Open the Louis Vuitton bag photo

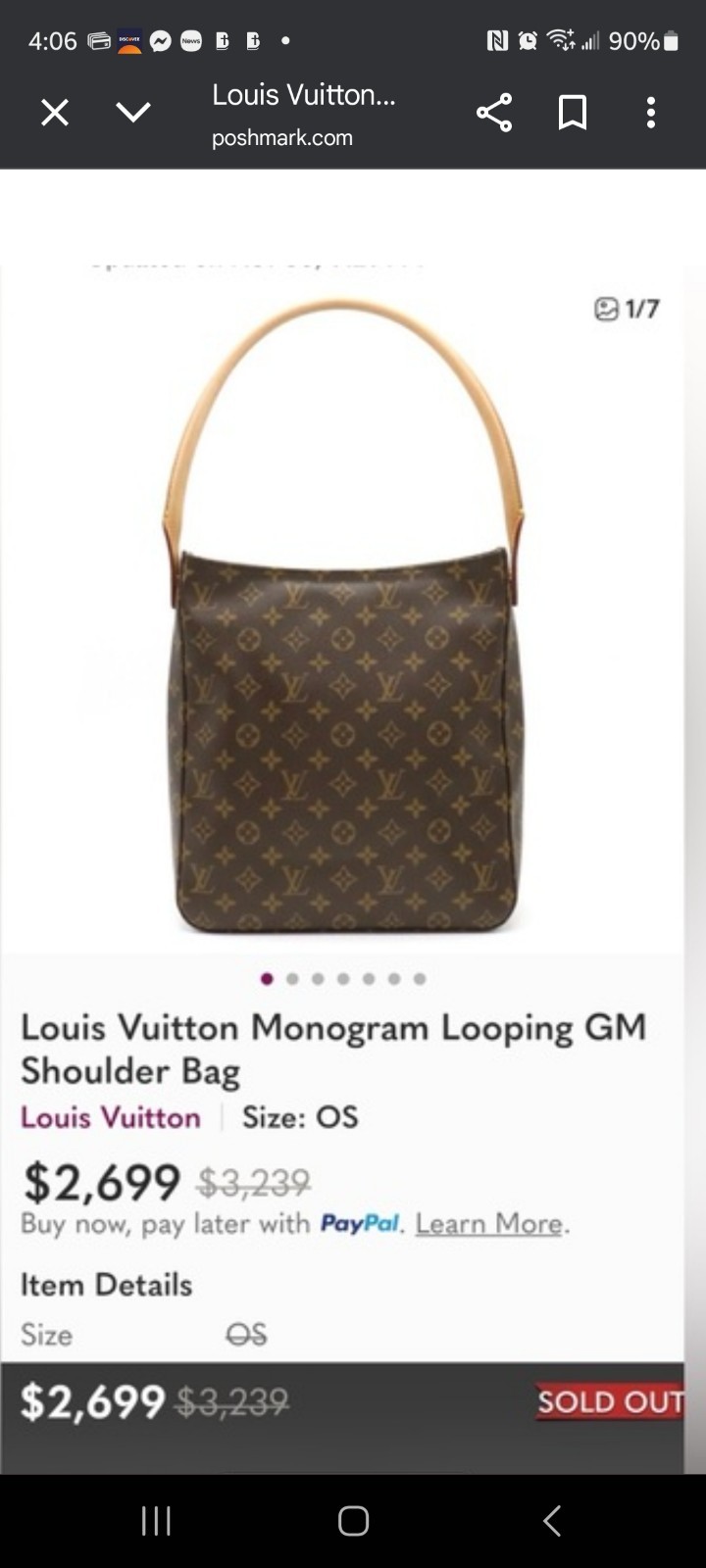343,617
